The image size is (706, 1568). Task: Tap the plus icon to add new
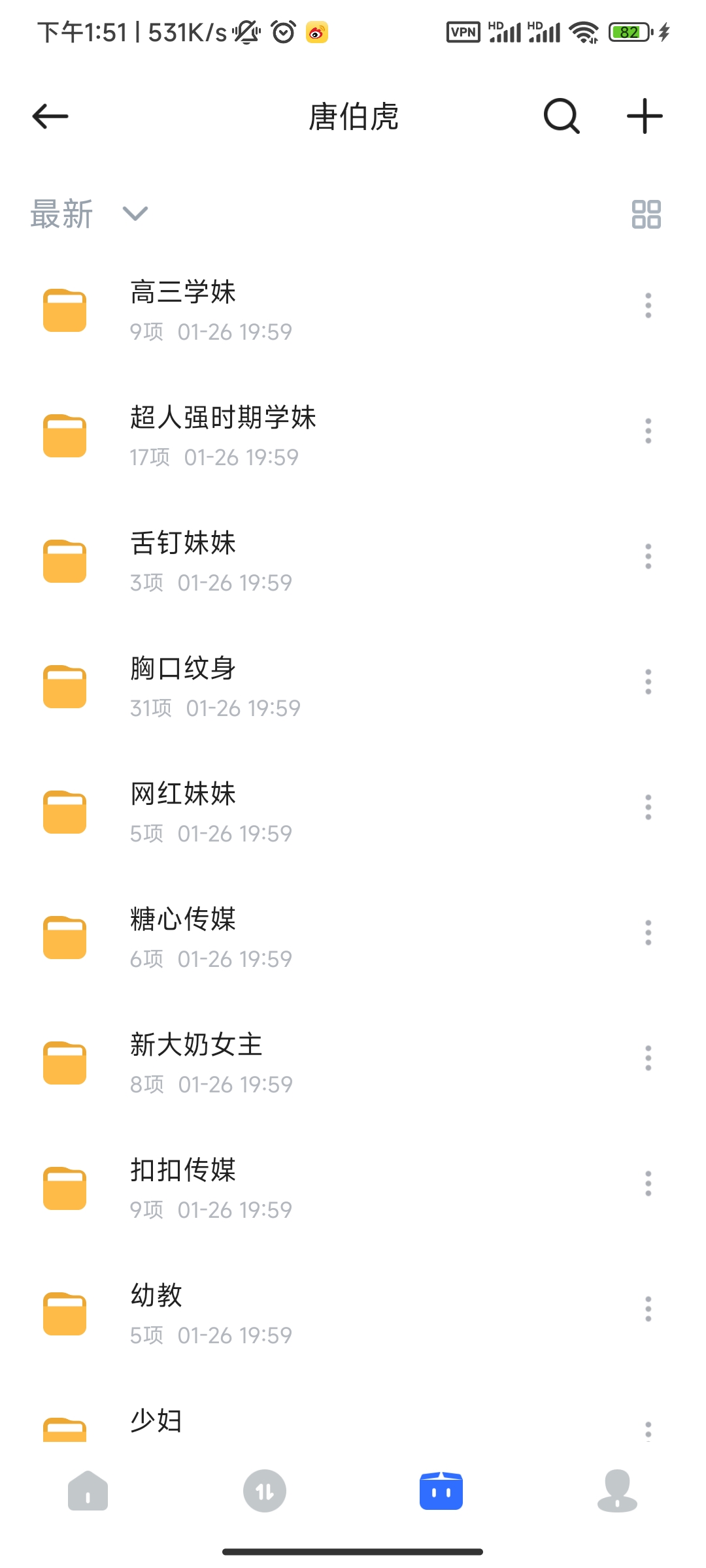point(645,116)
